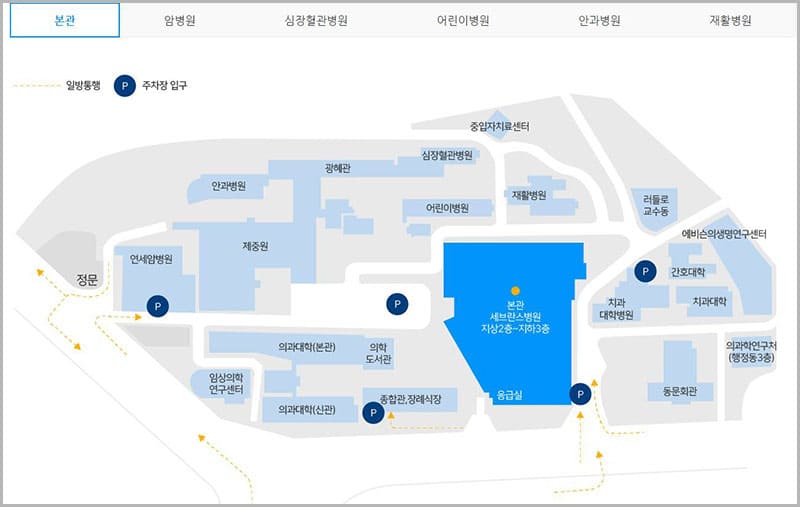Show the 안과병원 tab
800x507 pixels.
(x=599, y=20)
